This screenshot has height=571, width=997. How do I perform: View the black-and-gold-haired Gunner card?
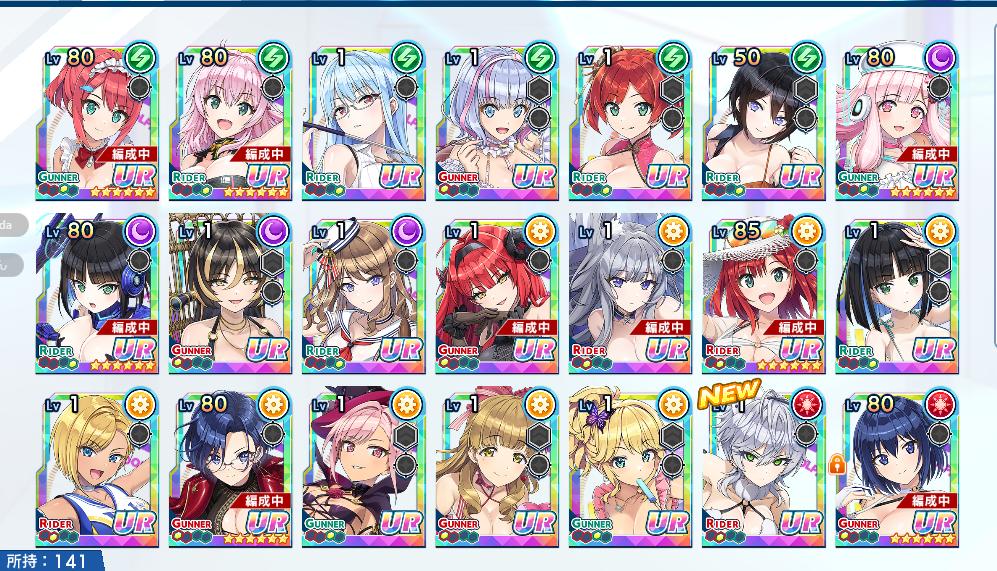(230, 295)
